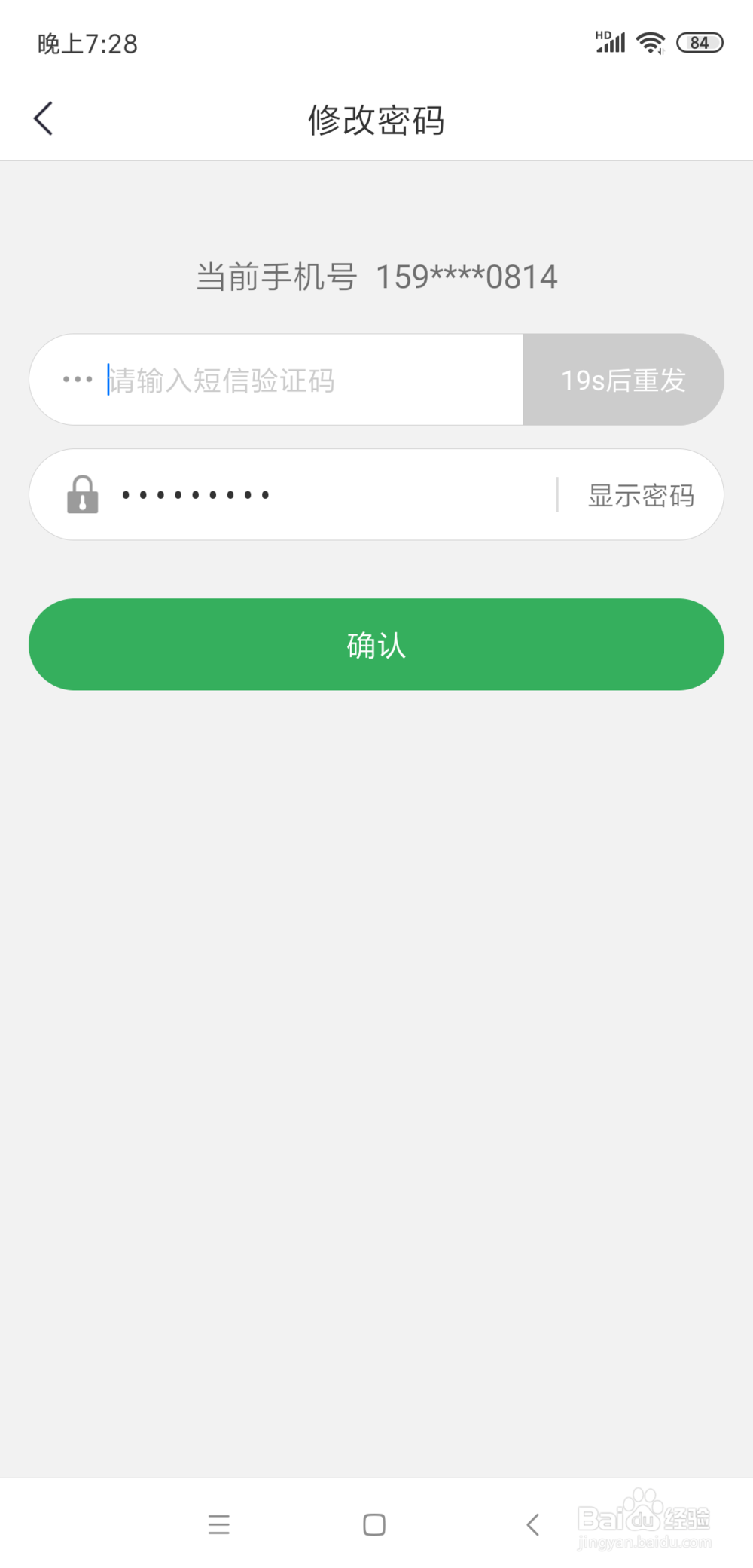This screenshot has height=1568, width=753.
Task: Tap the home button in navigation bar
Action: point(373,1525)
